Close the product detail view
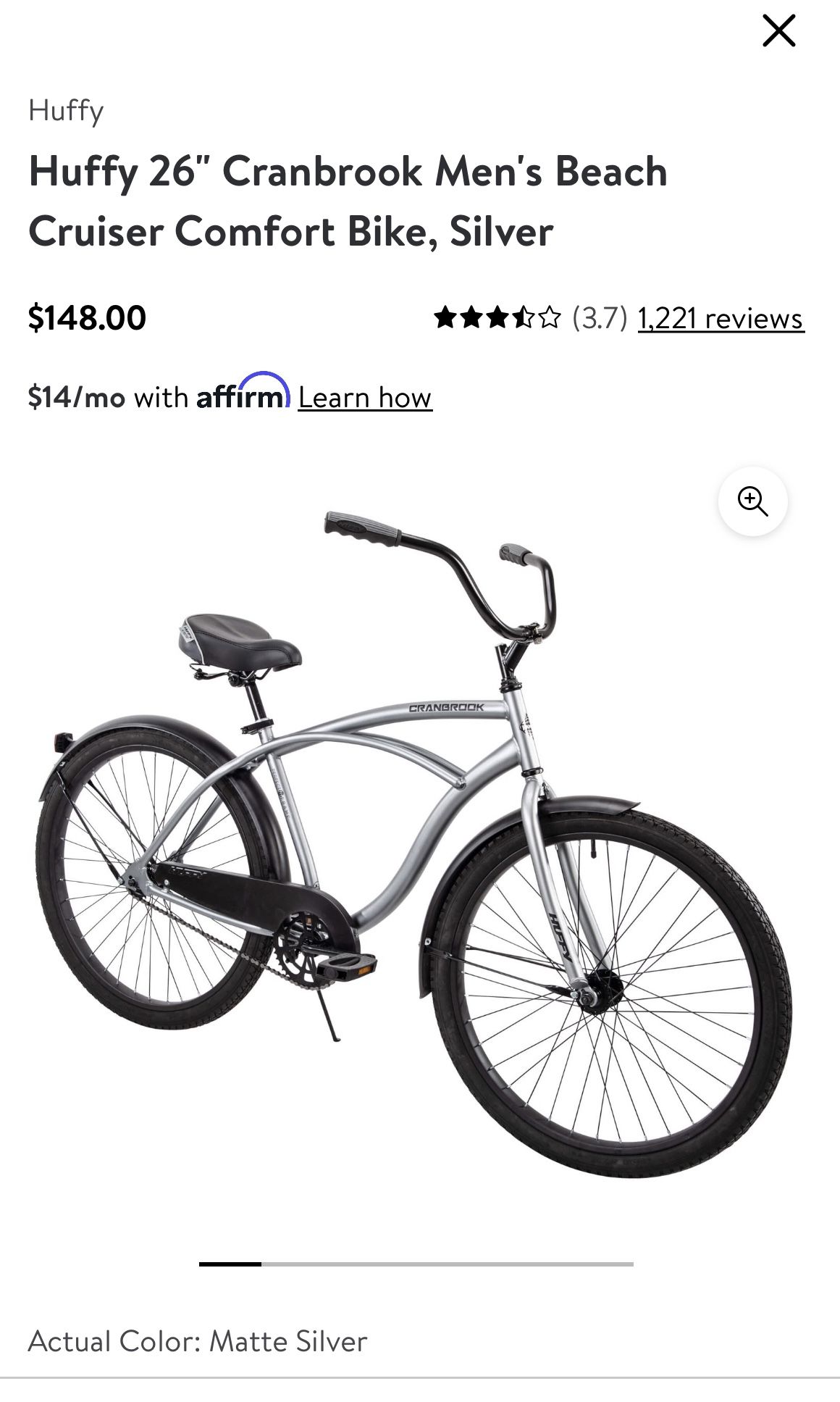 778,31
